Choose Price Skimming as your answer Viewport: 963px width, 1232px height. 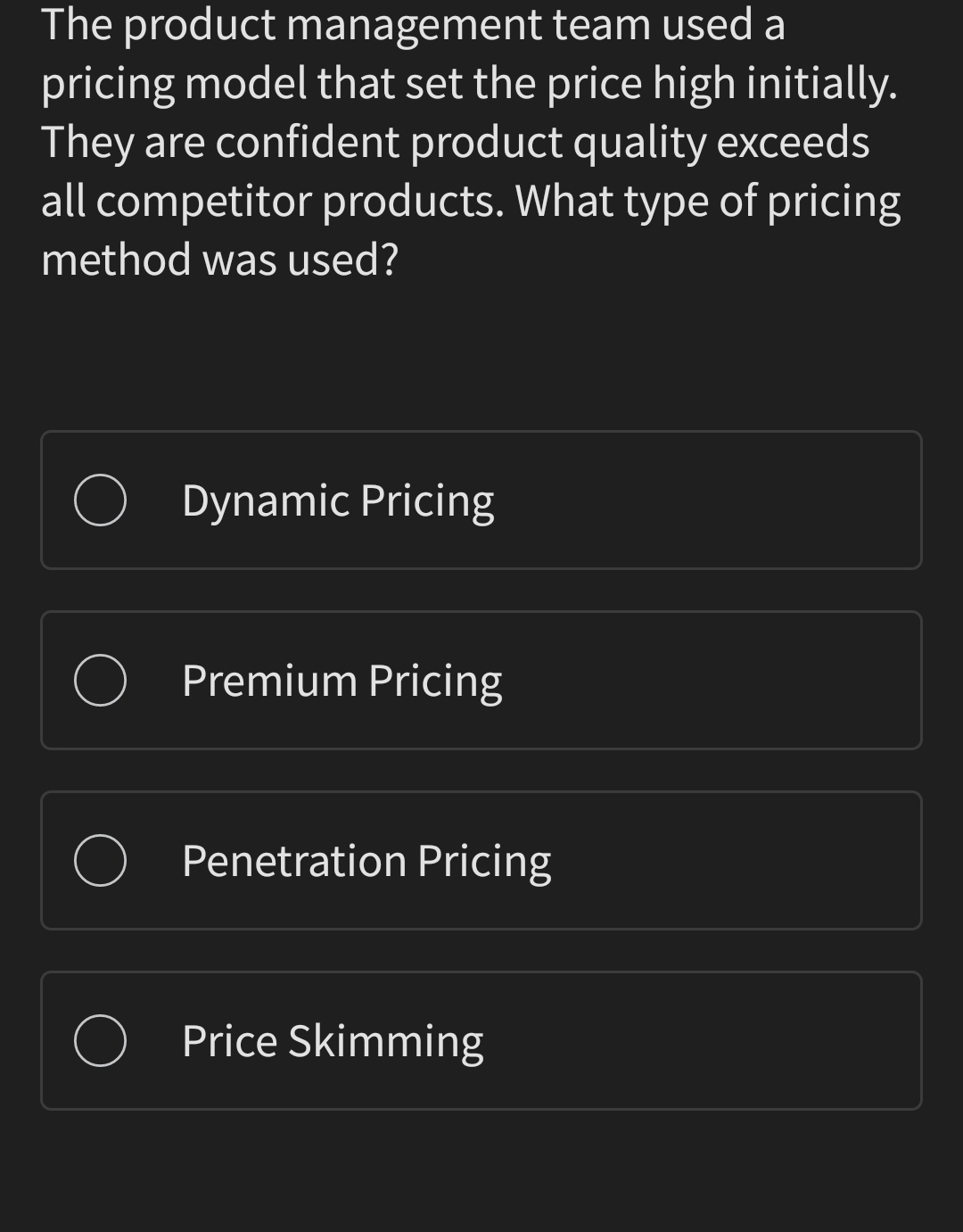pyautogui.click(x=481, y=1040)
